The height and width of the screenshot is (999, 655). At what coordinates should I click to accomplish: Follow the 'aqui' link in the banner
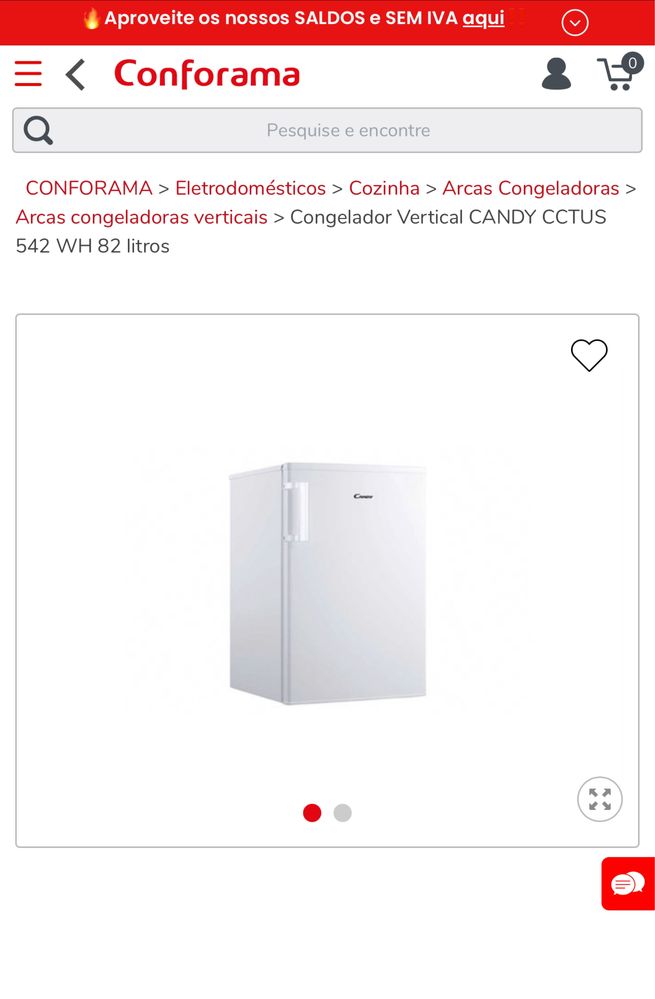click(483, 19)
